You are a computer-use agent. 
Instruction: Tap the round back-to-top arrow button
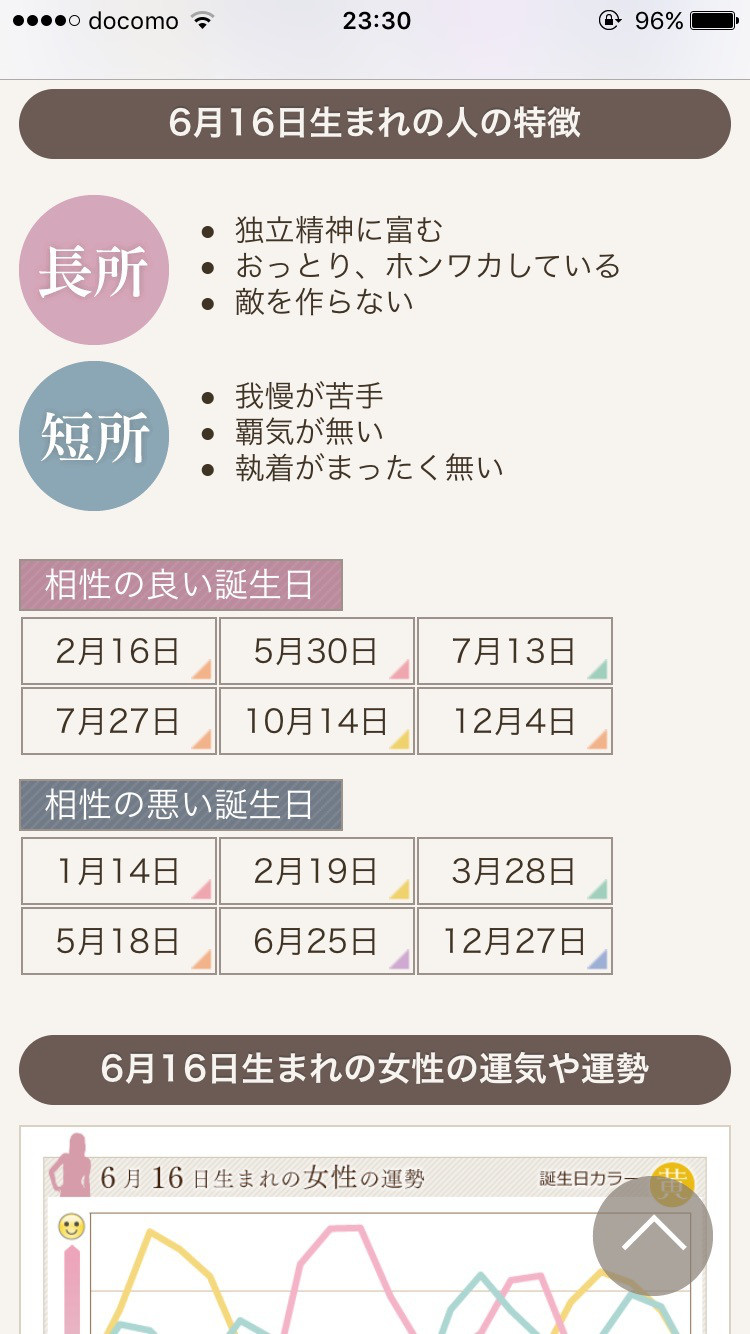coord(653,1236)
